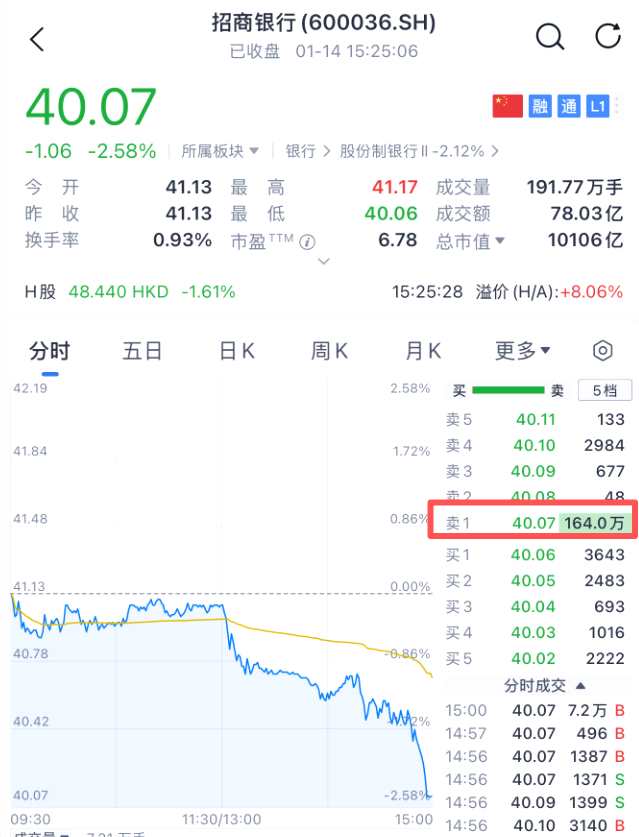
Task: Refresh the stock quote
Action: coord(608,37)
